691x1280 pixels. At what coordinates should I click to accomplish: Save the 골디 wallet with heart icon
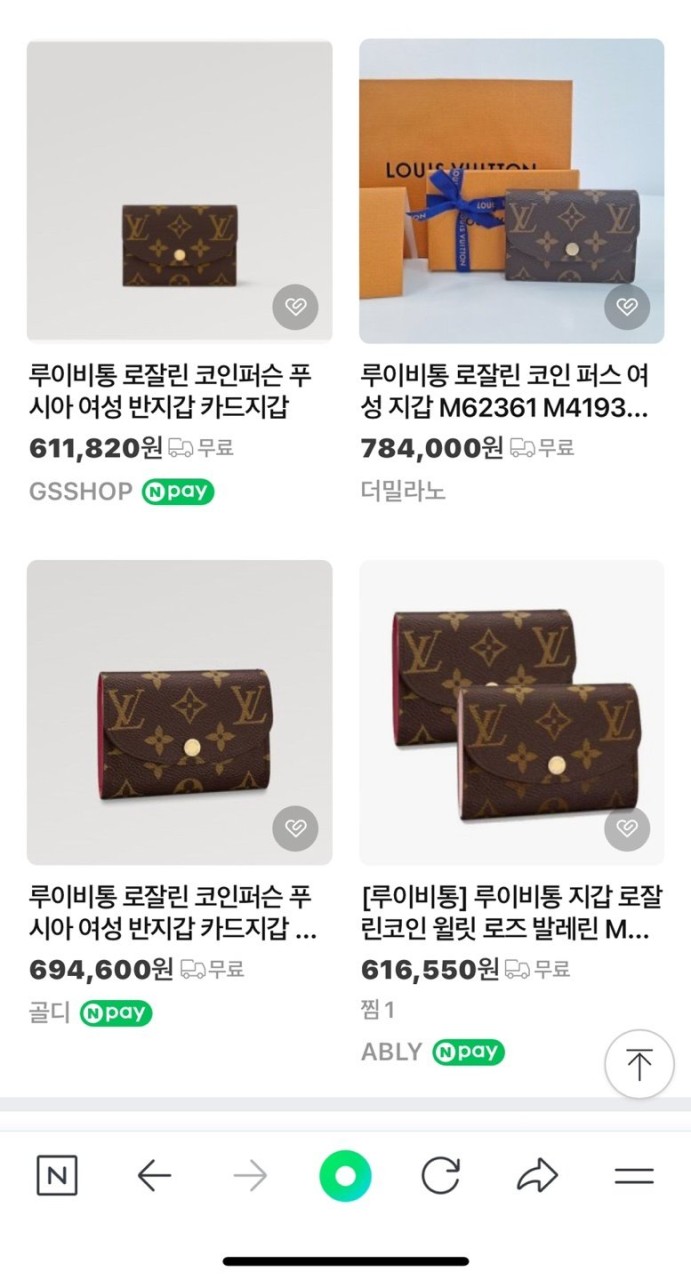pos(295,829)
